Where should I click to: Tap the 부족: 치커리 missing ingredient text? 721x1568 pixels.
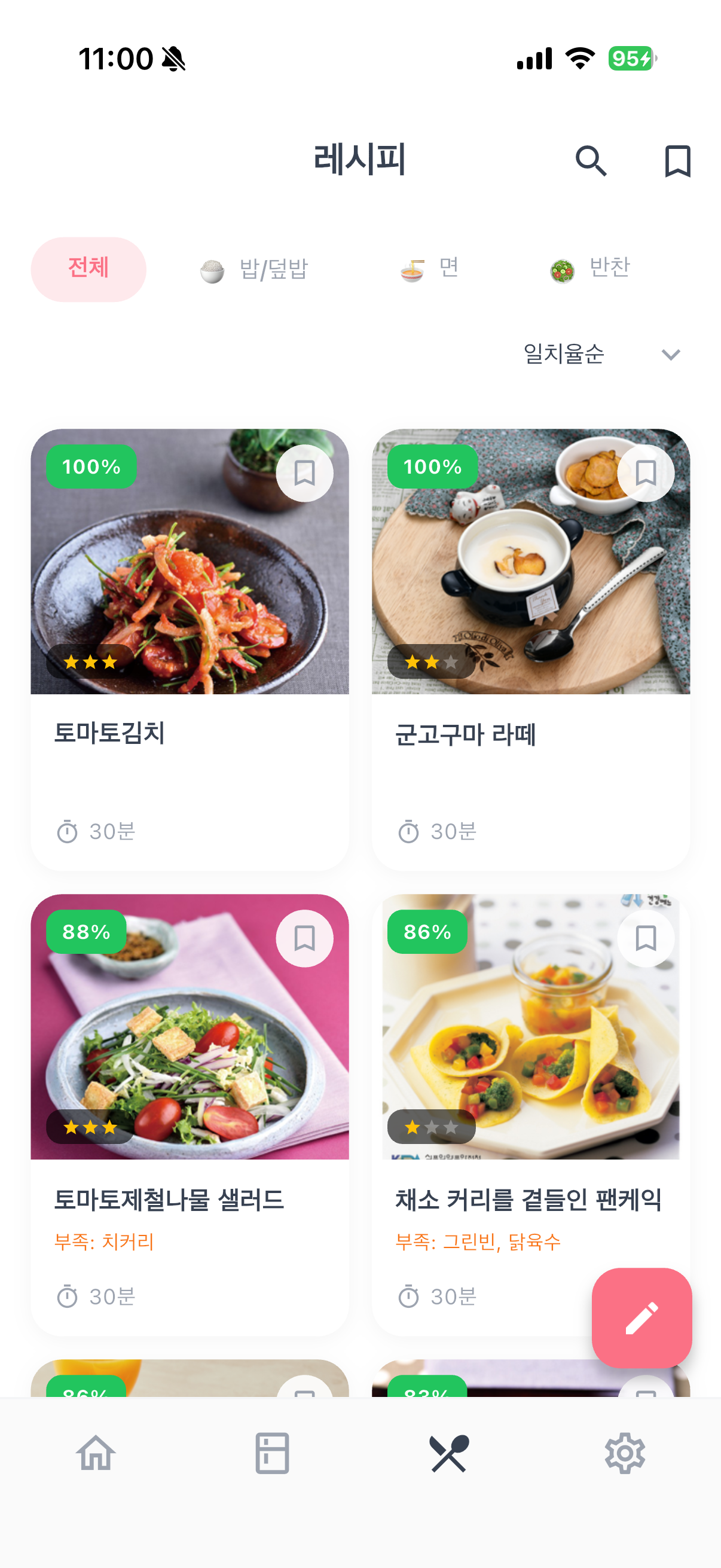coord(104,1241)
